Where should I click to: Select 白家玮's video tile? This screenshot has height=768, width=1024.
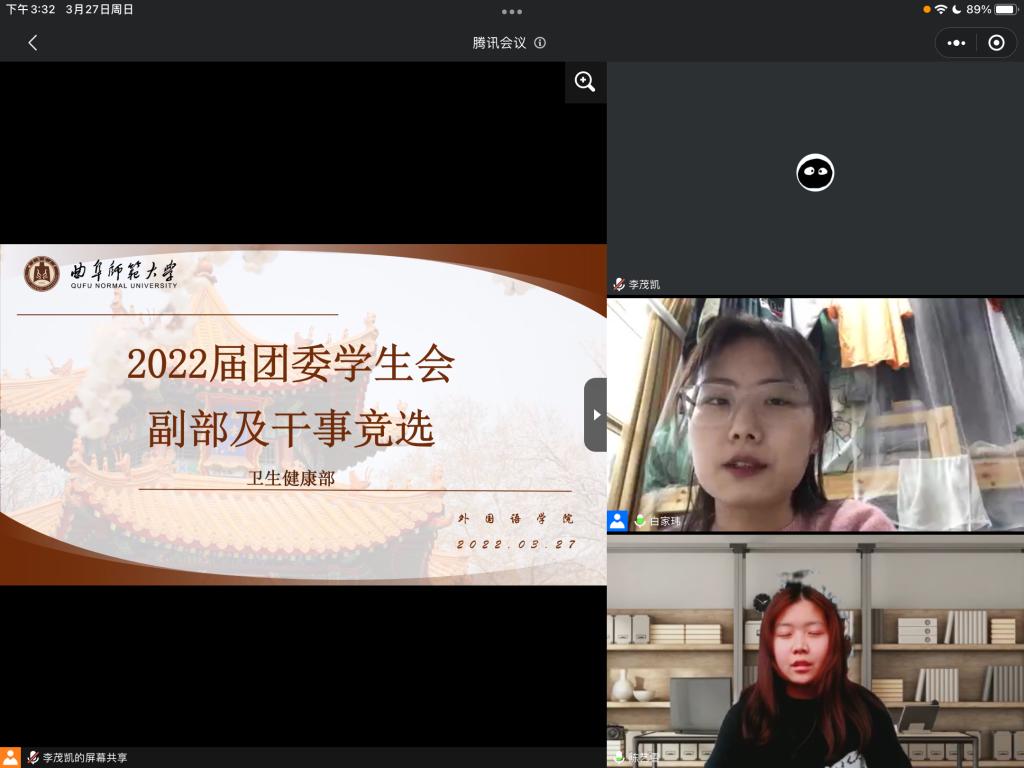(815, 414)
